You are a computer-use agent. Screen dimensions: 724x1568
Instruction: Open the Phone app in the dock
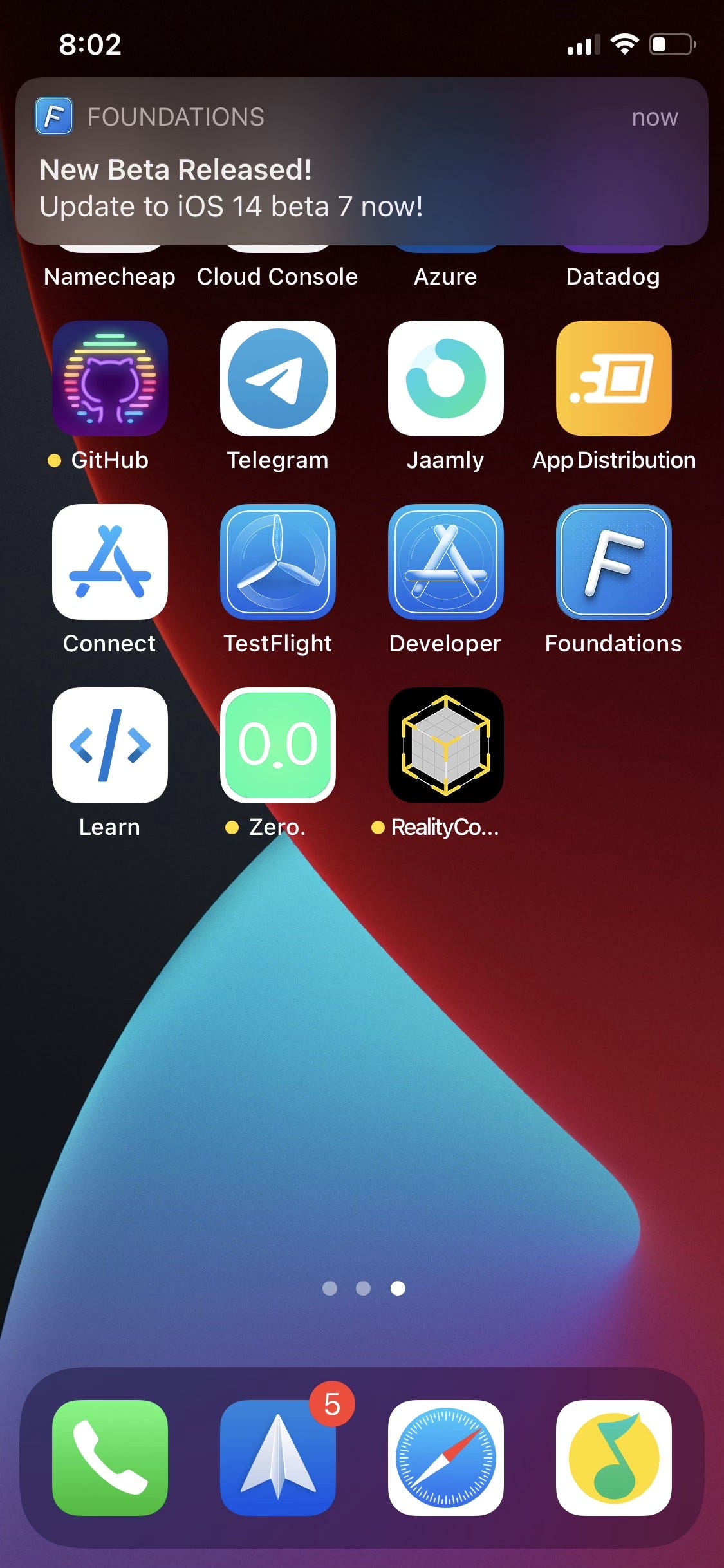(110, 1457)
